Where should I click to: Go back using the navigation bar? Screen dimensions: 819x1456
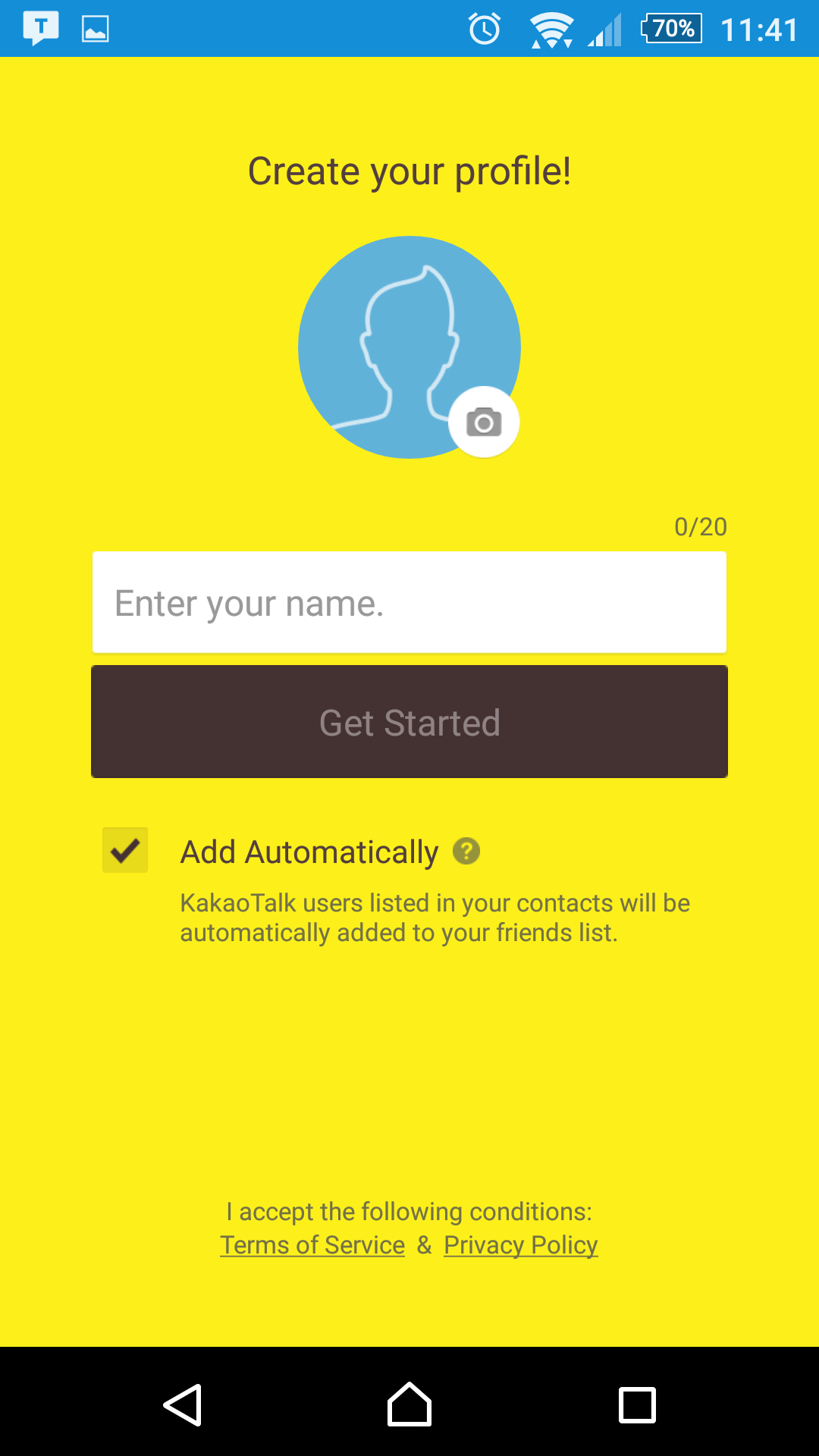pyautogui.click(x=182, y=1404)
